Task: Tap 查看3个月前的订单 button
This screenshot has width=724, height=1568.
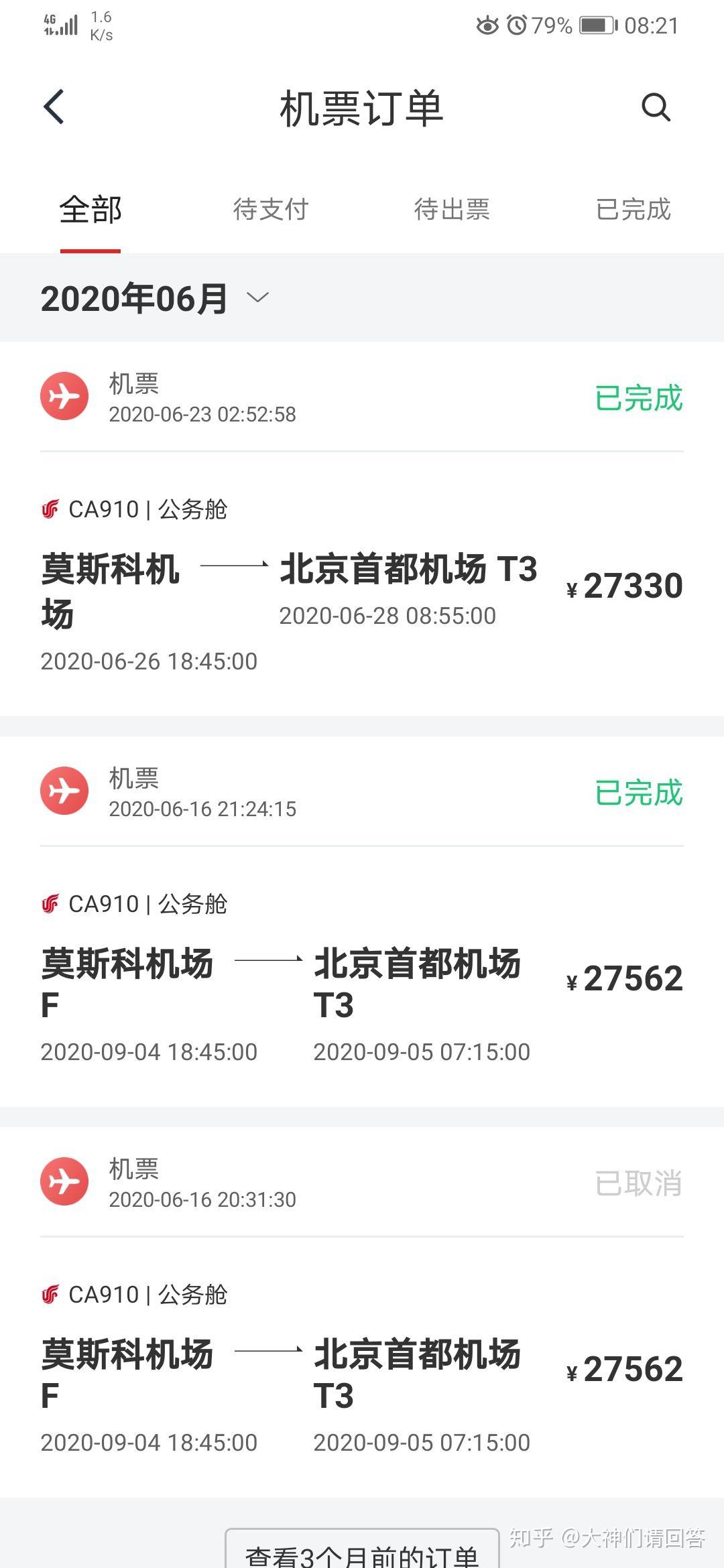Action: coord(362,1551)
